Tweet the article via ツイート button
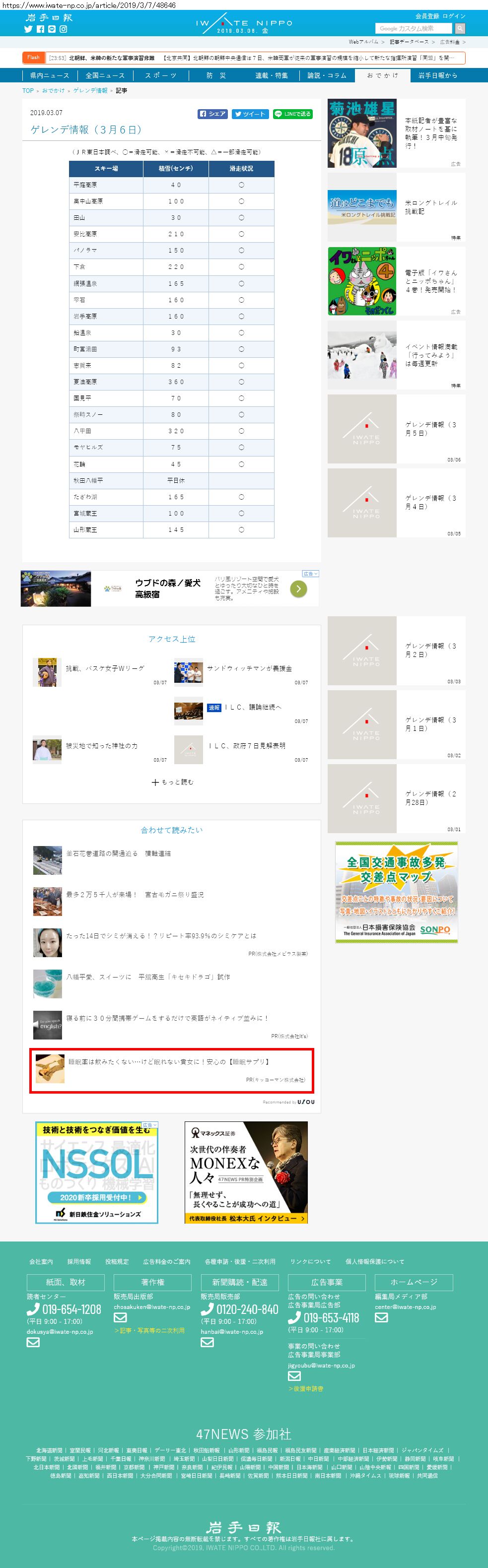The width and height of the screenshot is (488, 1568). [250, 114]
